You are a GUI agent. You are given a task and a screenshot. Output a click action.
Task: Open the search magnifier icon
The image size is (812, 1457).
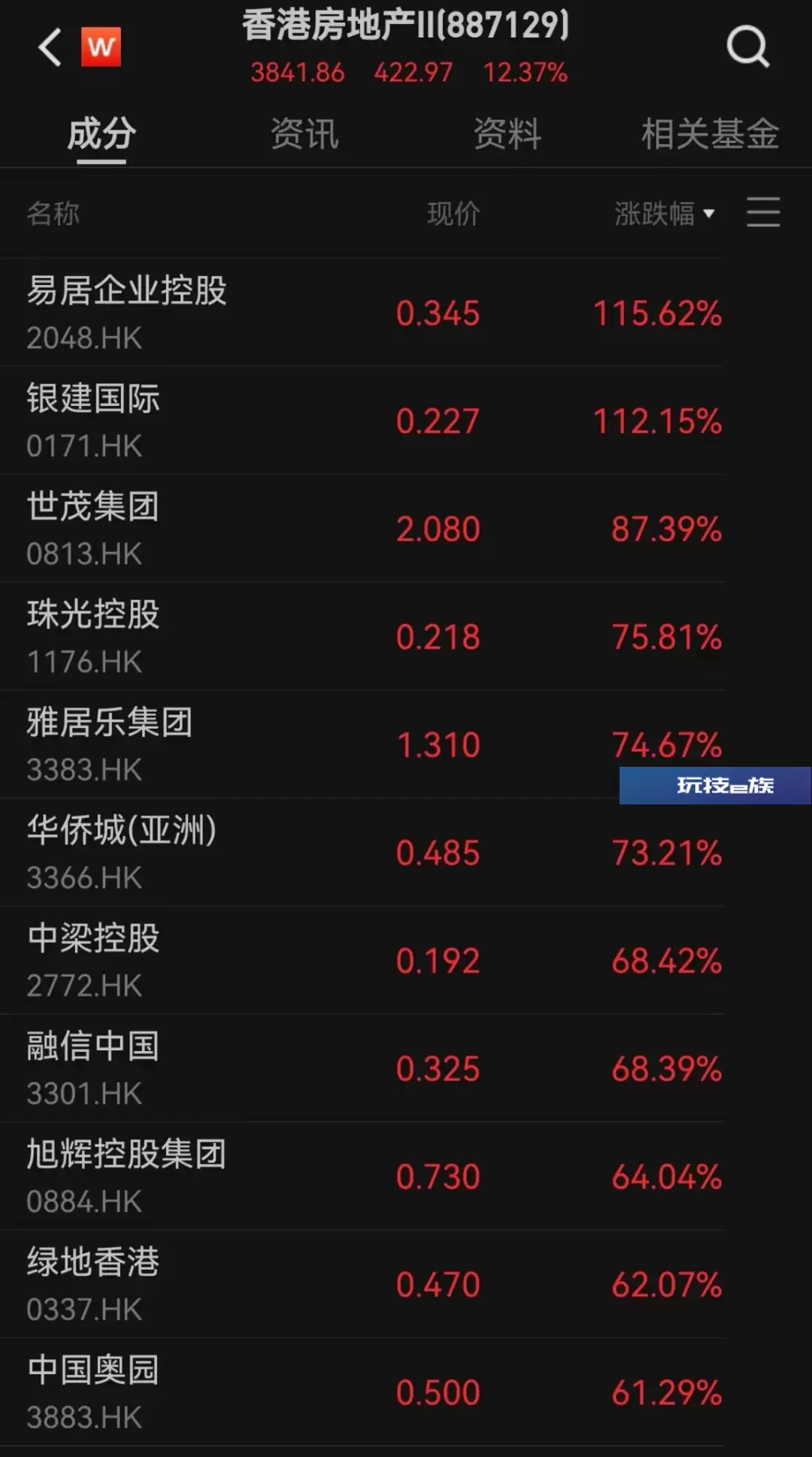click(747, 47)
